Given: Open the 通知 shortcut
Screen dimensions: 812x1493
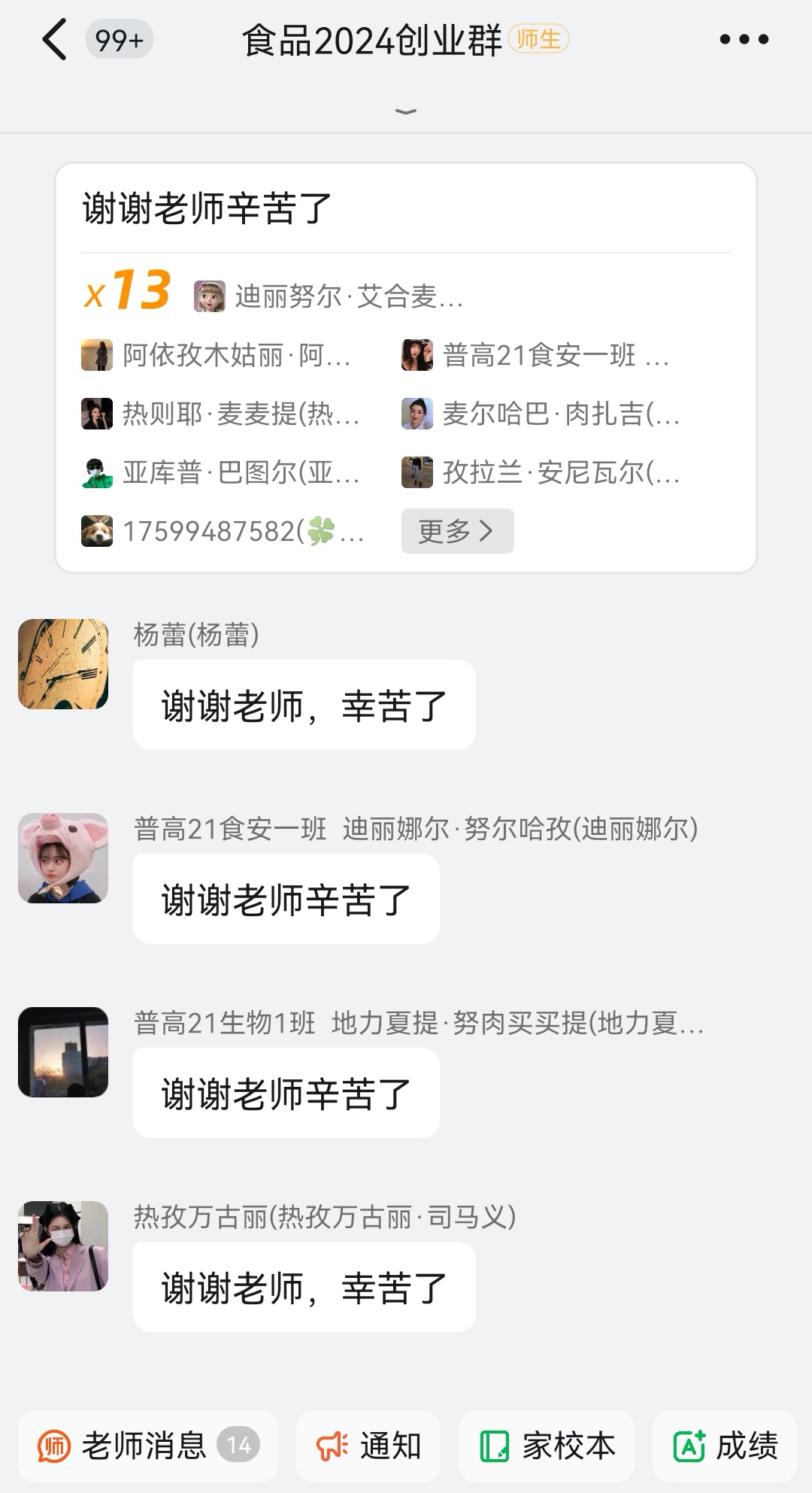Looking at the screenshot, I should pos(368,1446).
